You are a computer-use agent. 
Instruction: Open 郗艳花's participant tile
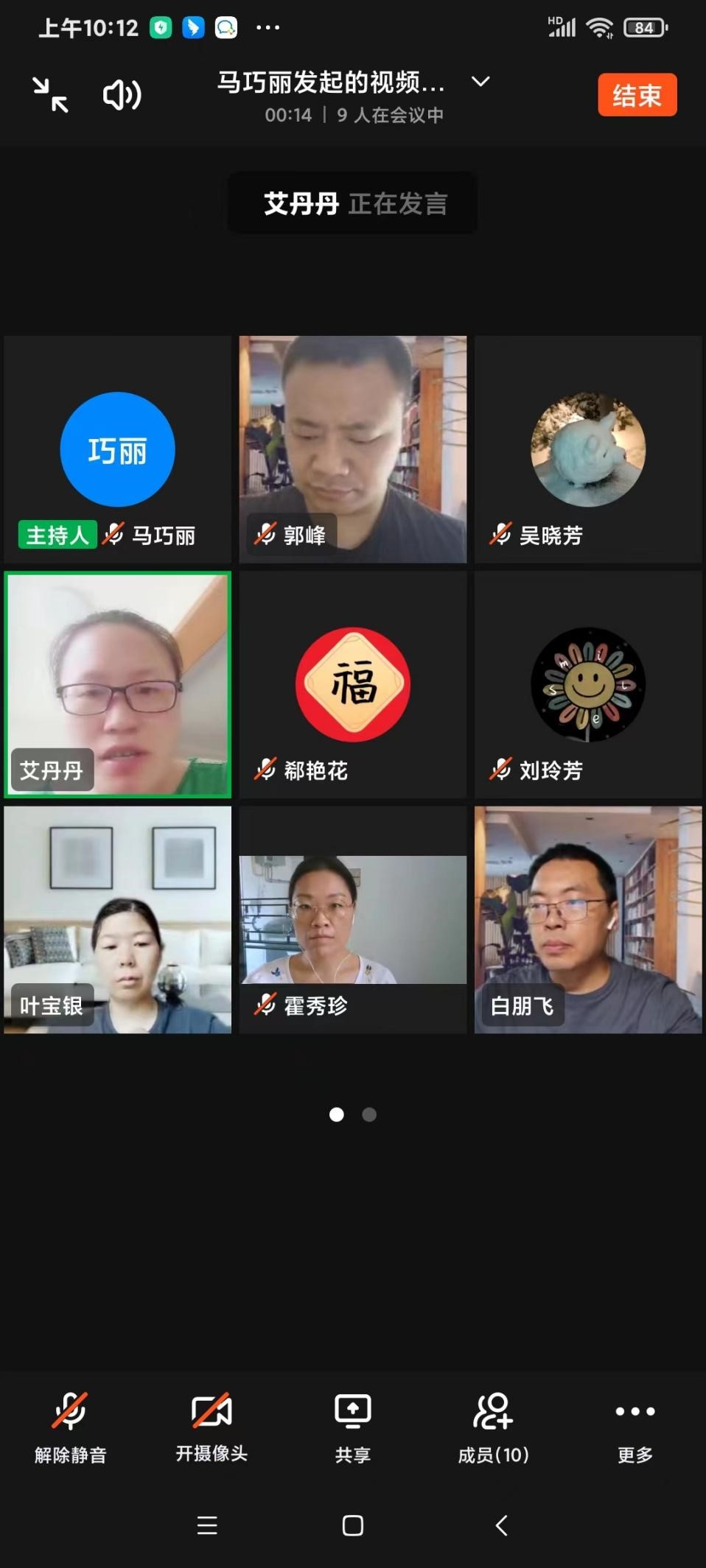coord(352,684)
